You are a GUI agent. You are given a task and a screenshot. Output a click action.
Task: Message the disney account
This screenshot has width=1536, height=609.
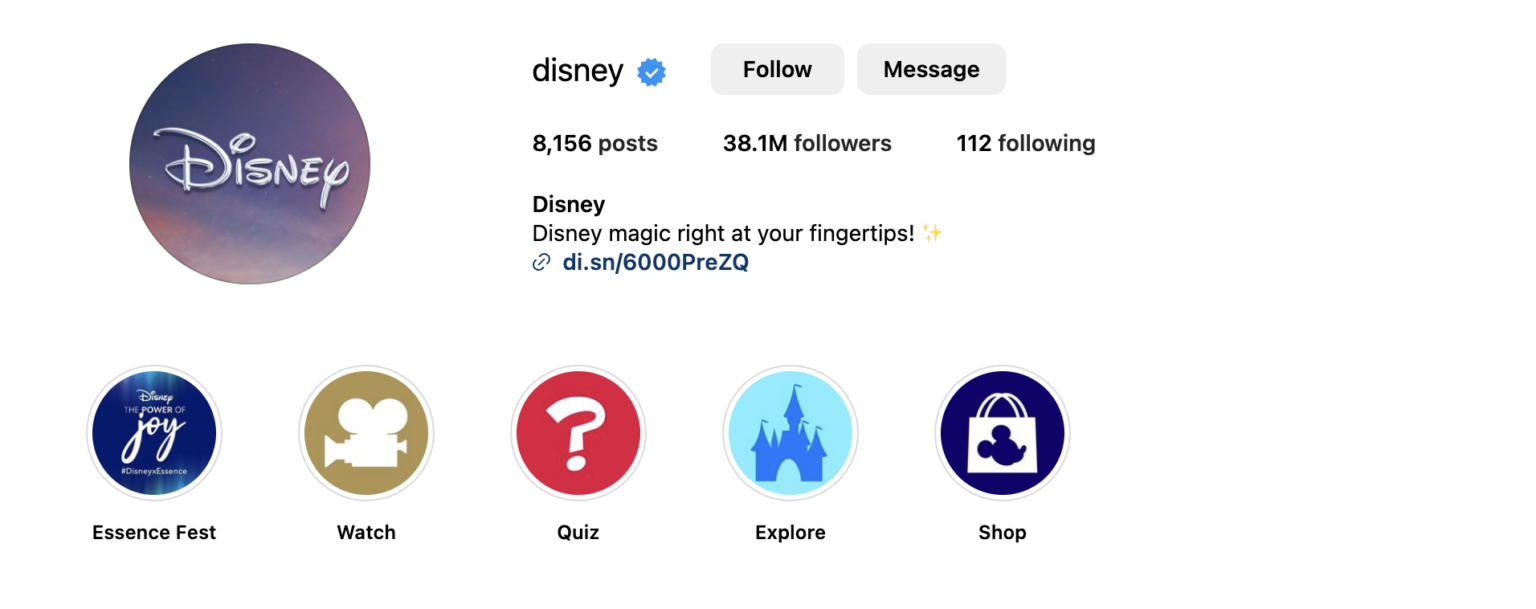[931, 69]
